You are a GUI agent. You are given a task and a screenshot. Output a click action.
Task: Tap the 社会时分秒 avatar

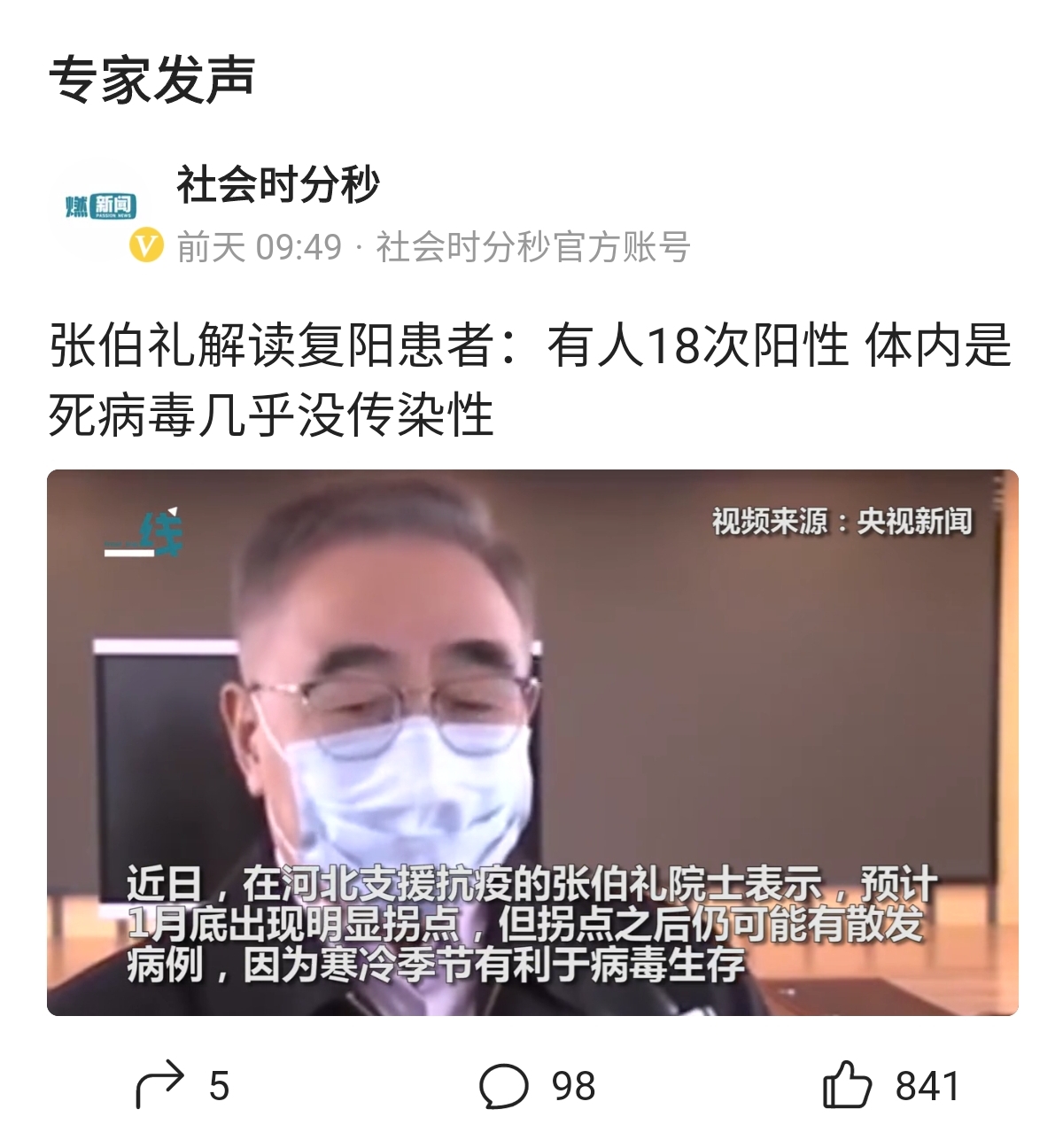coord(101,209)
